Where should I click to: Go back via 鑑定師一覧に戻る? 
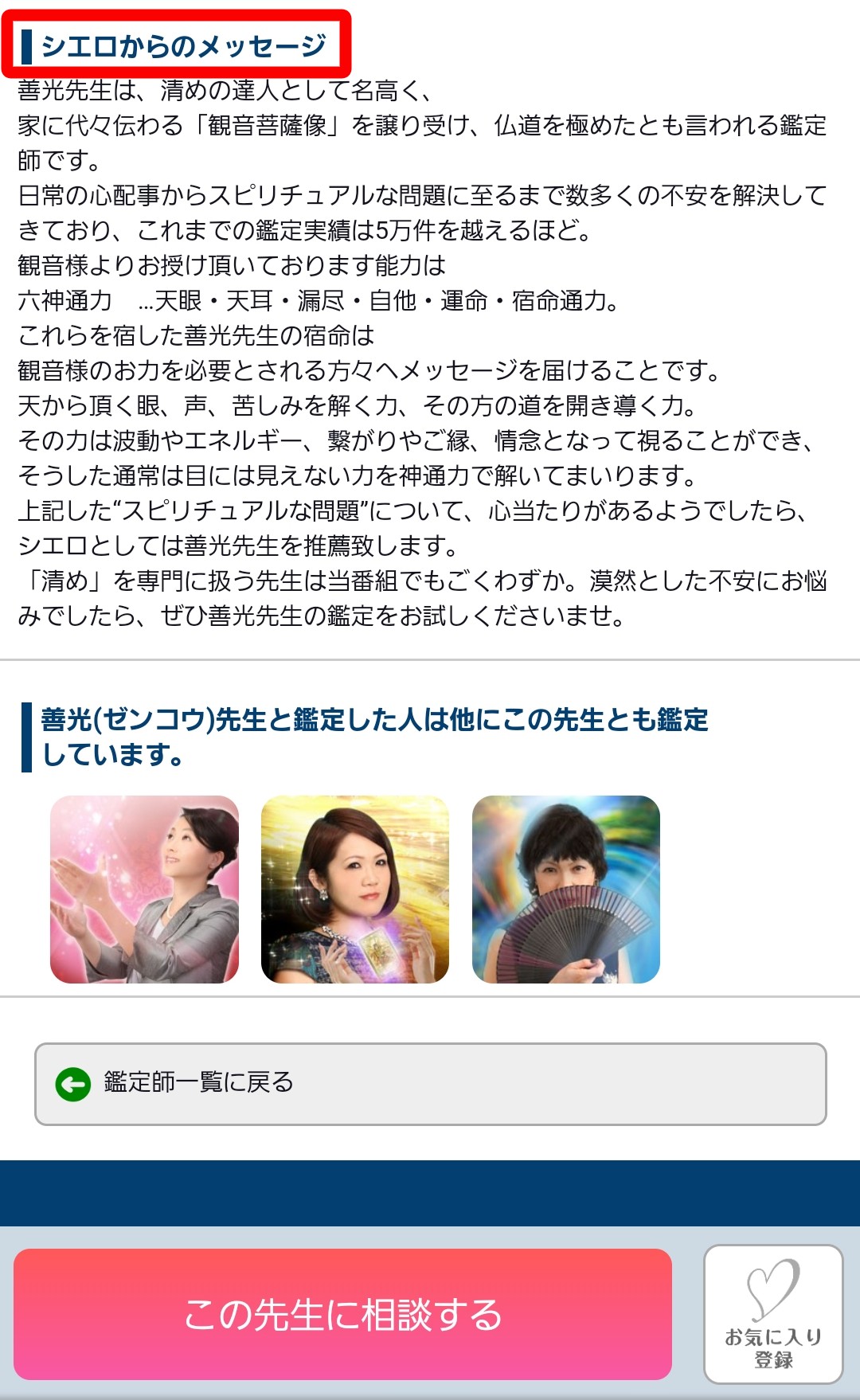click(430, 1084)
